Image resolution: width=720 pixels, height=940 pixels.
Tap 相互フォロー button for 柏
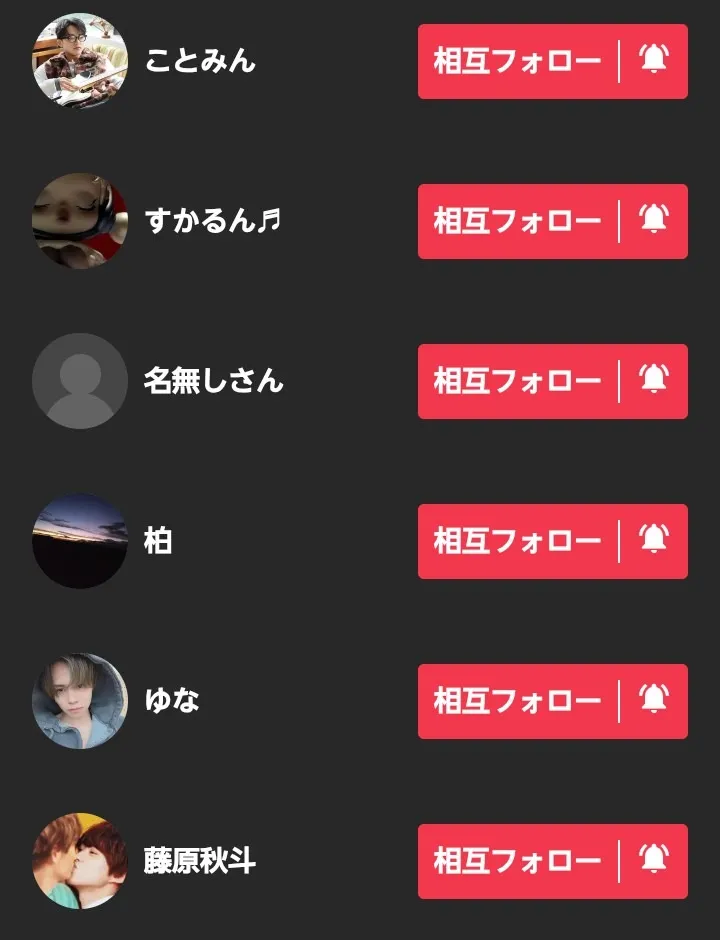pyautogui.click(x=517, y=541)
